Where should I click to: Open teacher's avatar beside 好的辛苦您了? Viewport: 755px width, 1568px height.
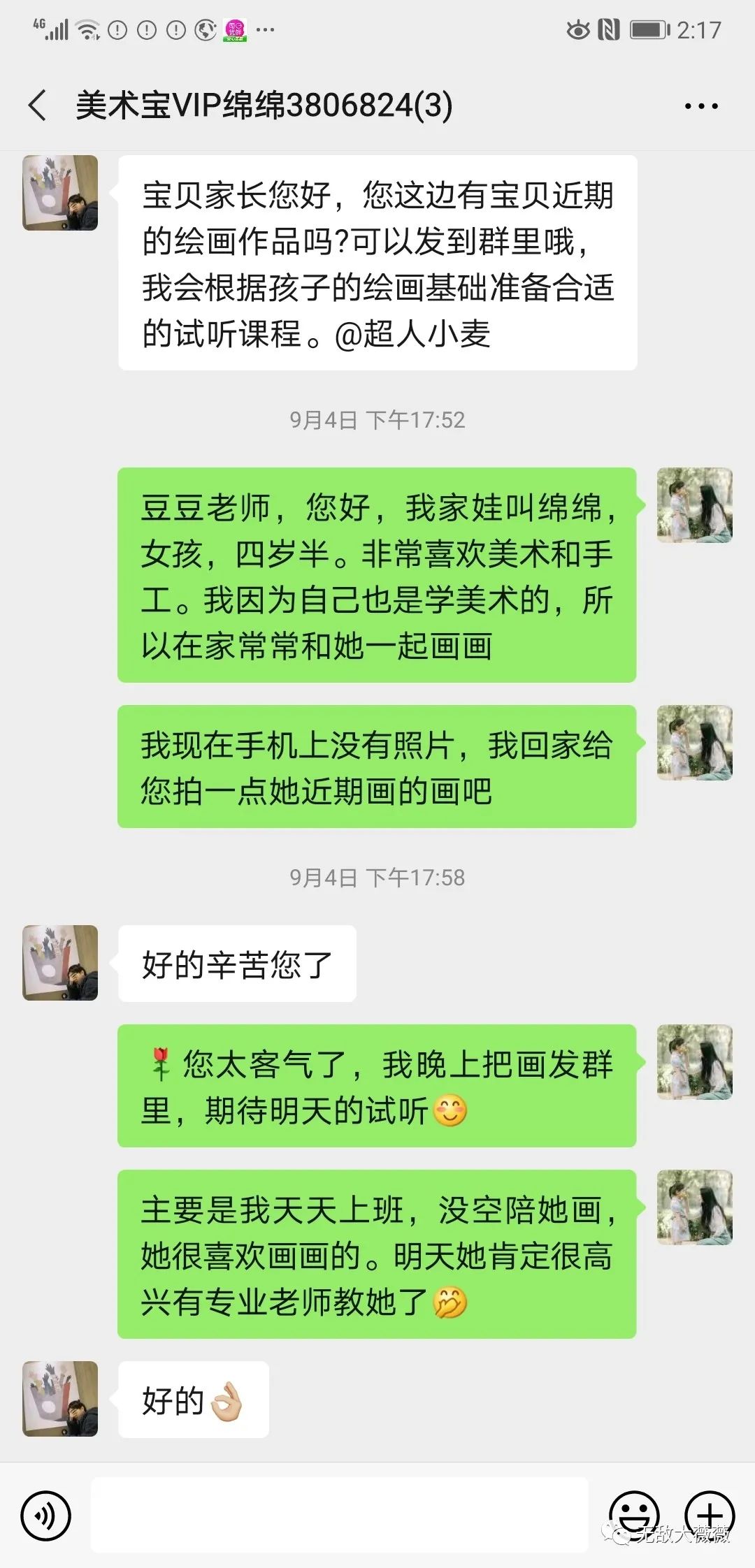60,963
